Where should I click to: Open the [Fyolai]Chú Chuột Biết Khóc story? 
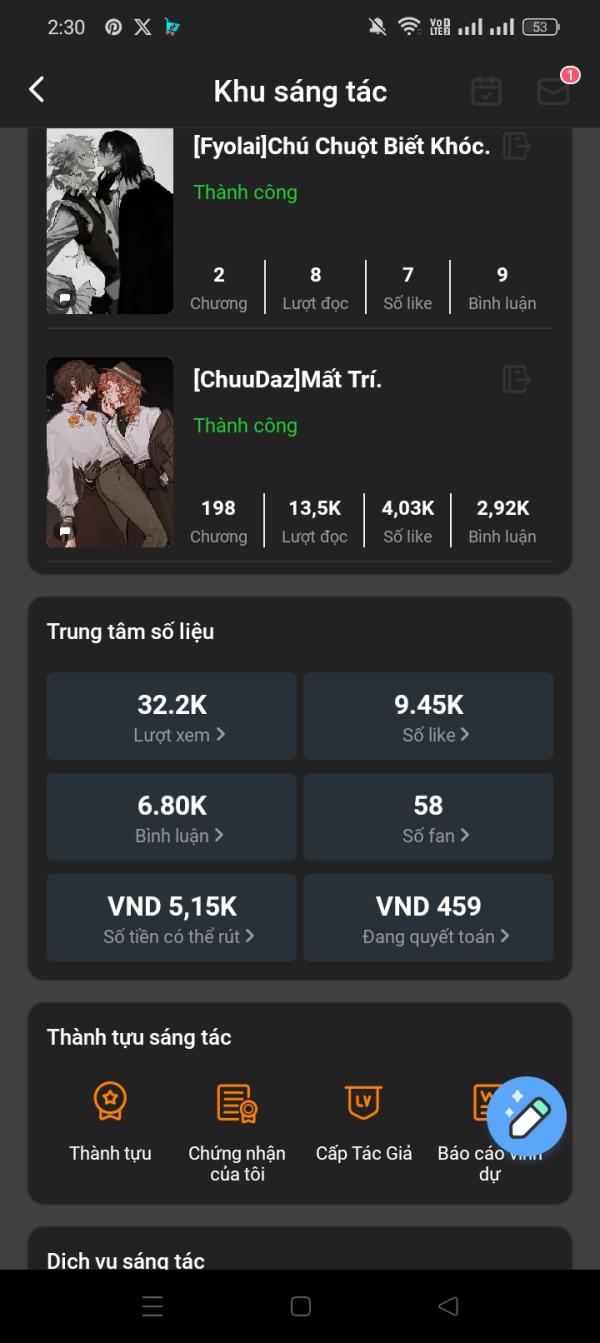[x=341, y=147]
